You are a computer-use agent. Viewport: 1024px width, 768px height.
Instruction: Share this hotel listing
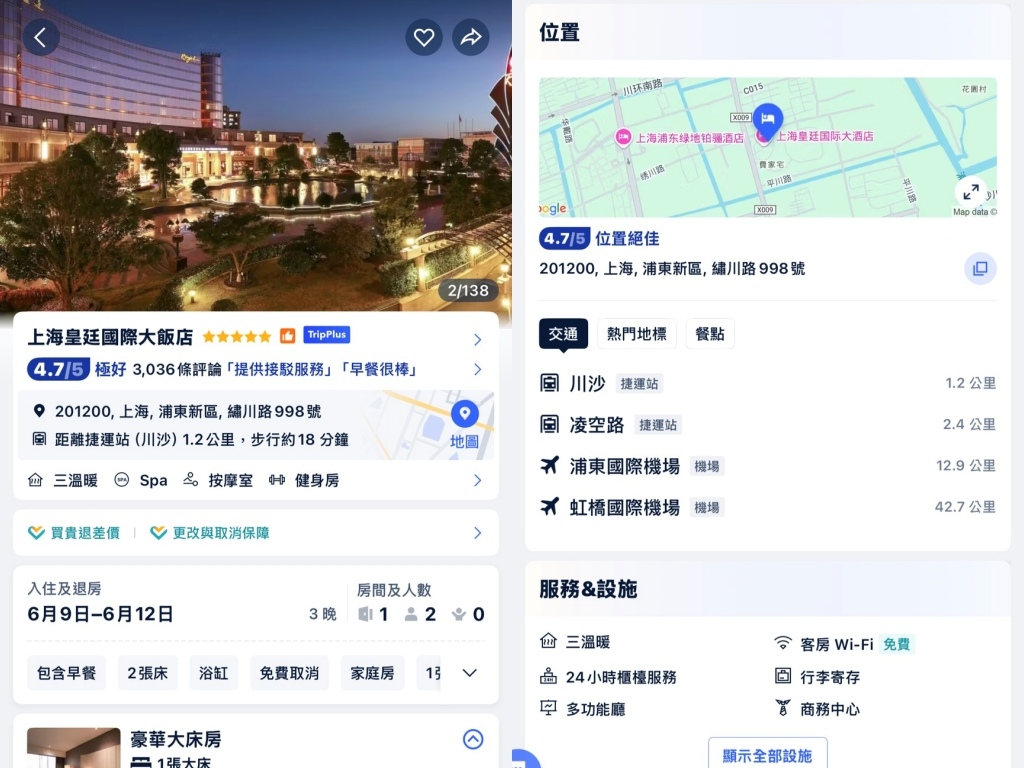pos(470,38)
